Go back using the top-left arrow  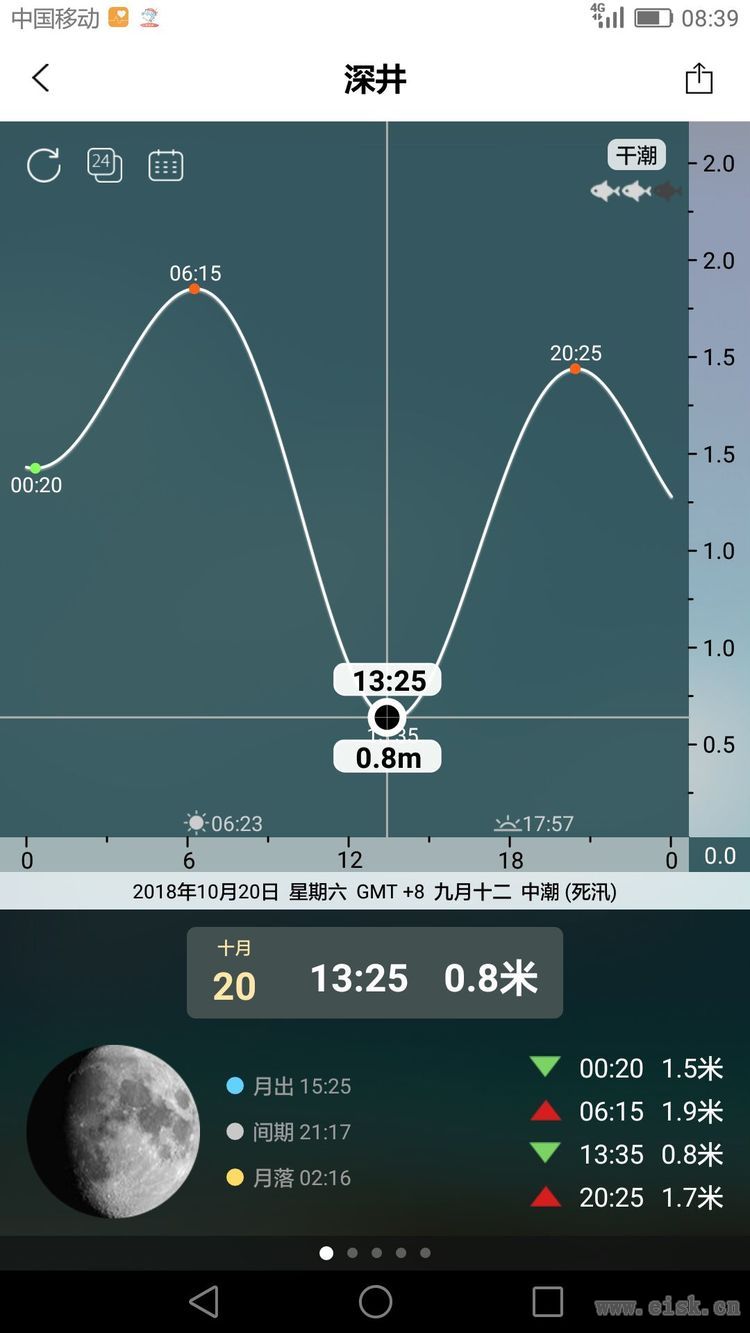pyautogui.click(x=40, y=78)
